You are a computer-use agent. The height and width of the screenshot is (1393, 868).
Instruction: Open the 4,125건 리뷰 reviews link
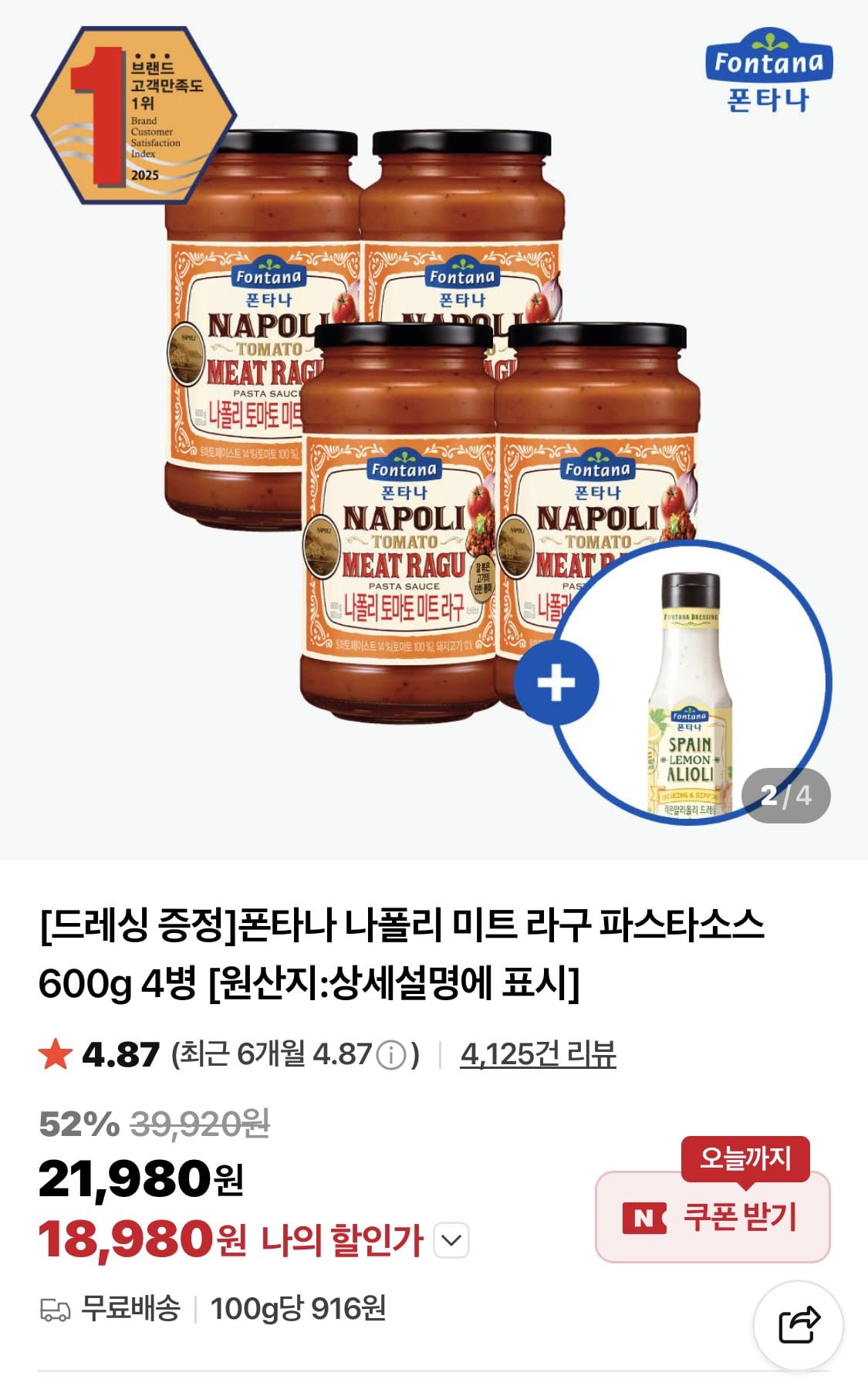(x=538, y=1054)
